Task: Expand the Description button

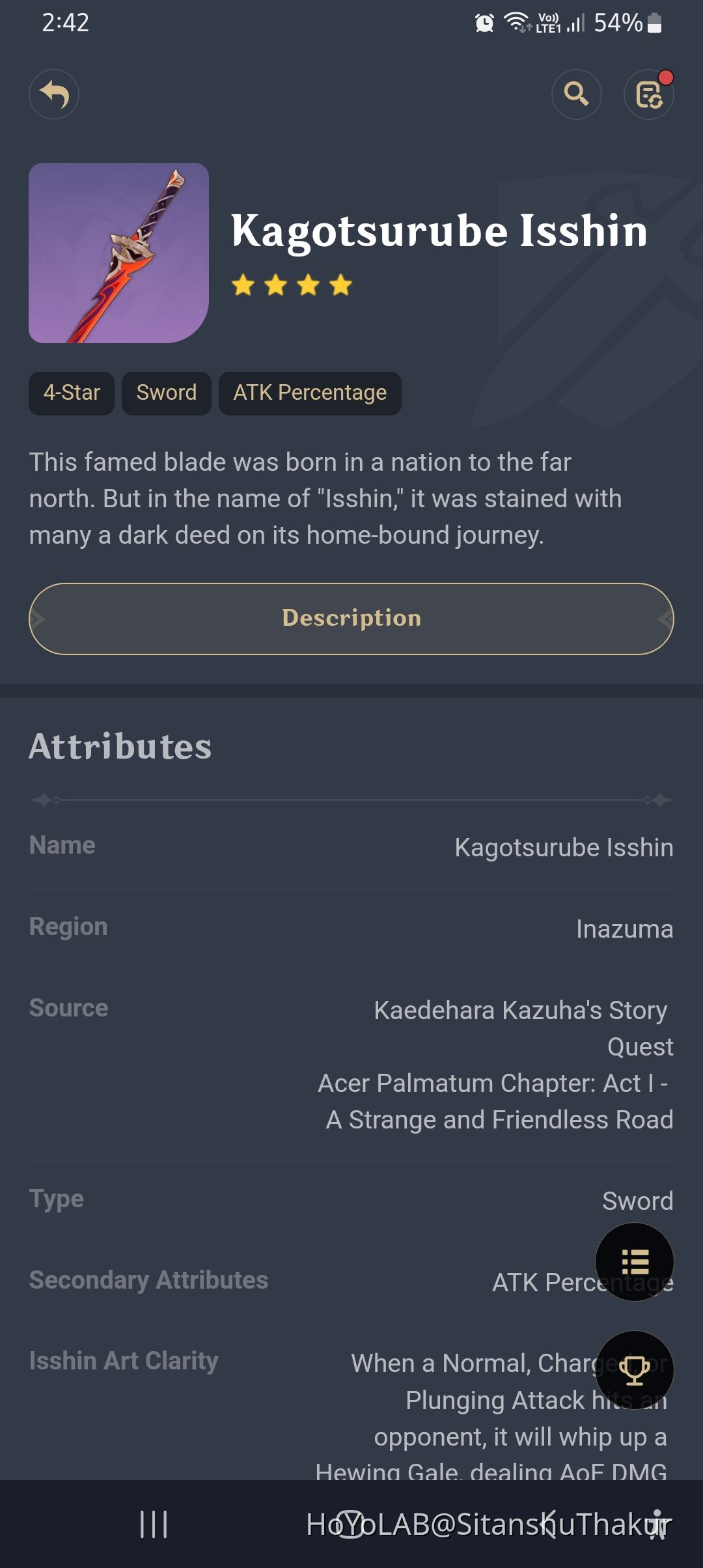Action: [351, 619]
